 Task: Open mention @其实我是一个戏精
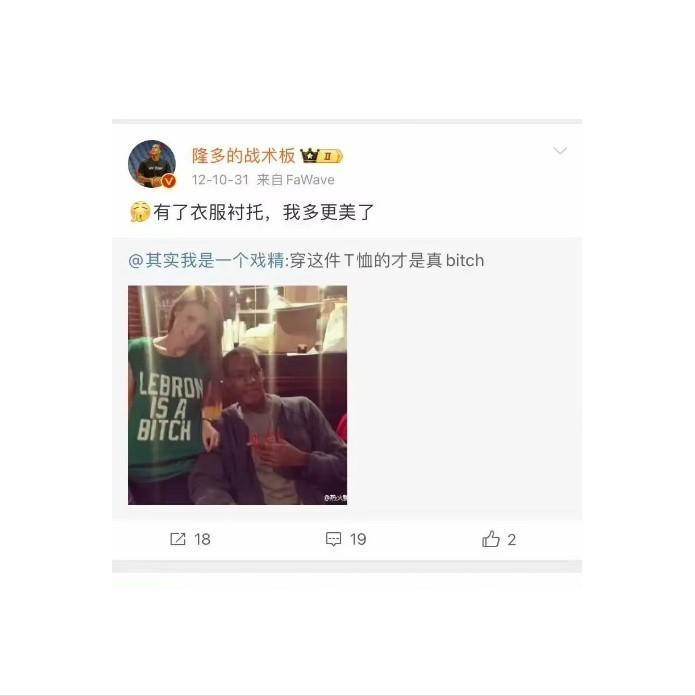(x=206, y=260)
